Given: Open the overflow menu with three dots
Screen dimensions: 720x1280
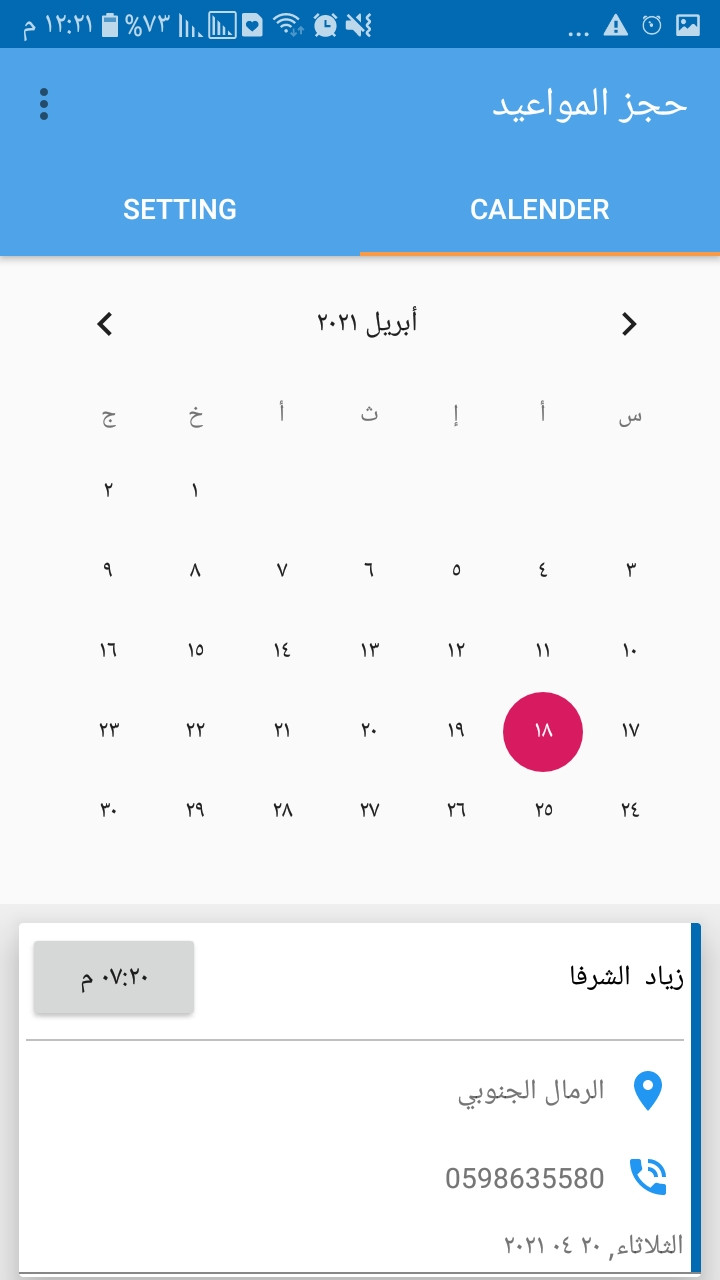Looking at the screenshot, I should (x=43, y=104).
